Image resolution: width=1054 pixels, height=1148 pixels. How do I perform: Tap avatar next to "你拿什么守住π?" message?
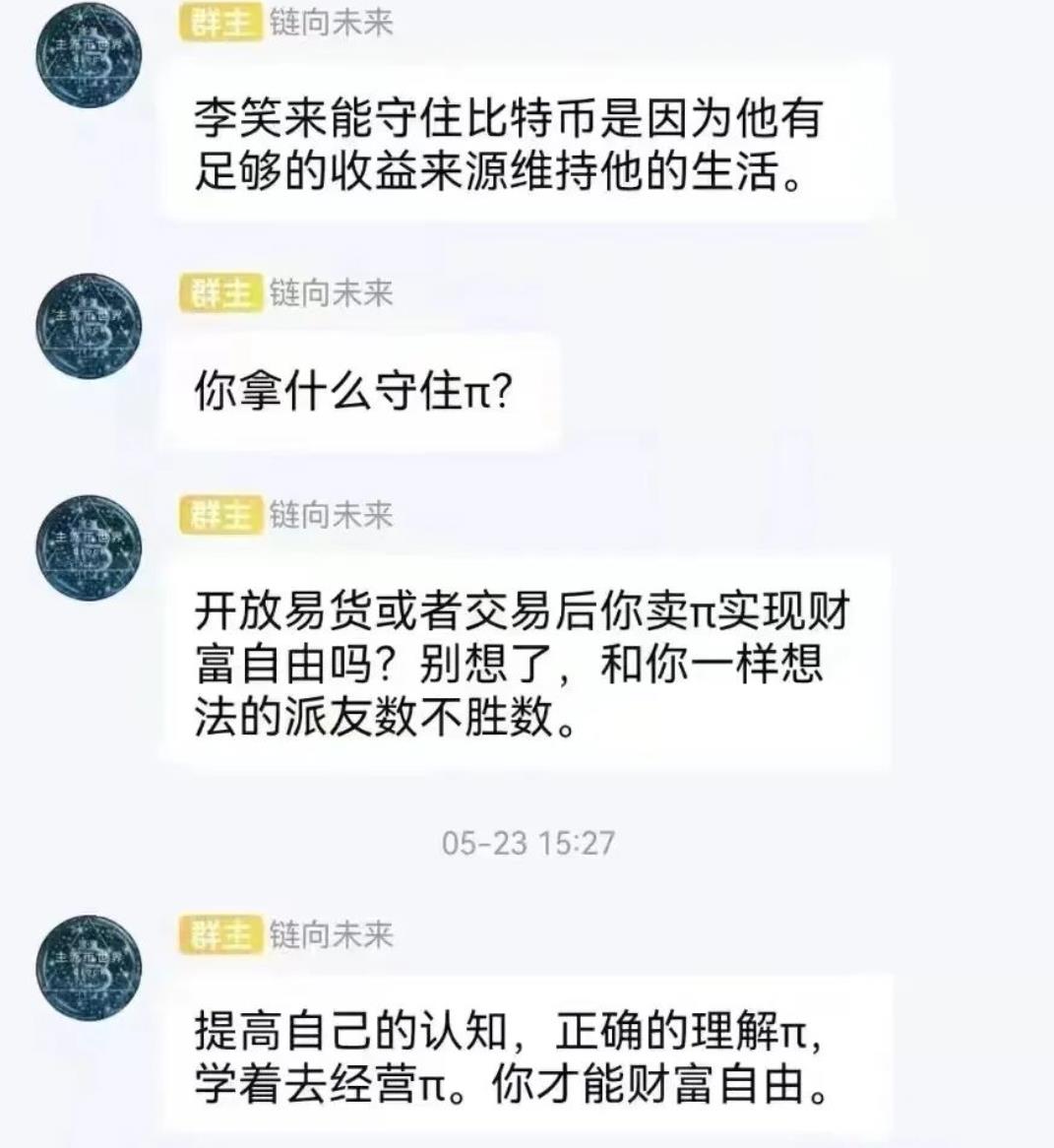(x=89, y=327)
